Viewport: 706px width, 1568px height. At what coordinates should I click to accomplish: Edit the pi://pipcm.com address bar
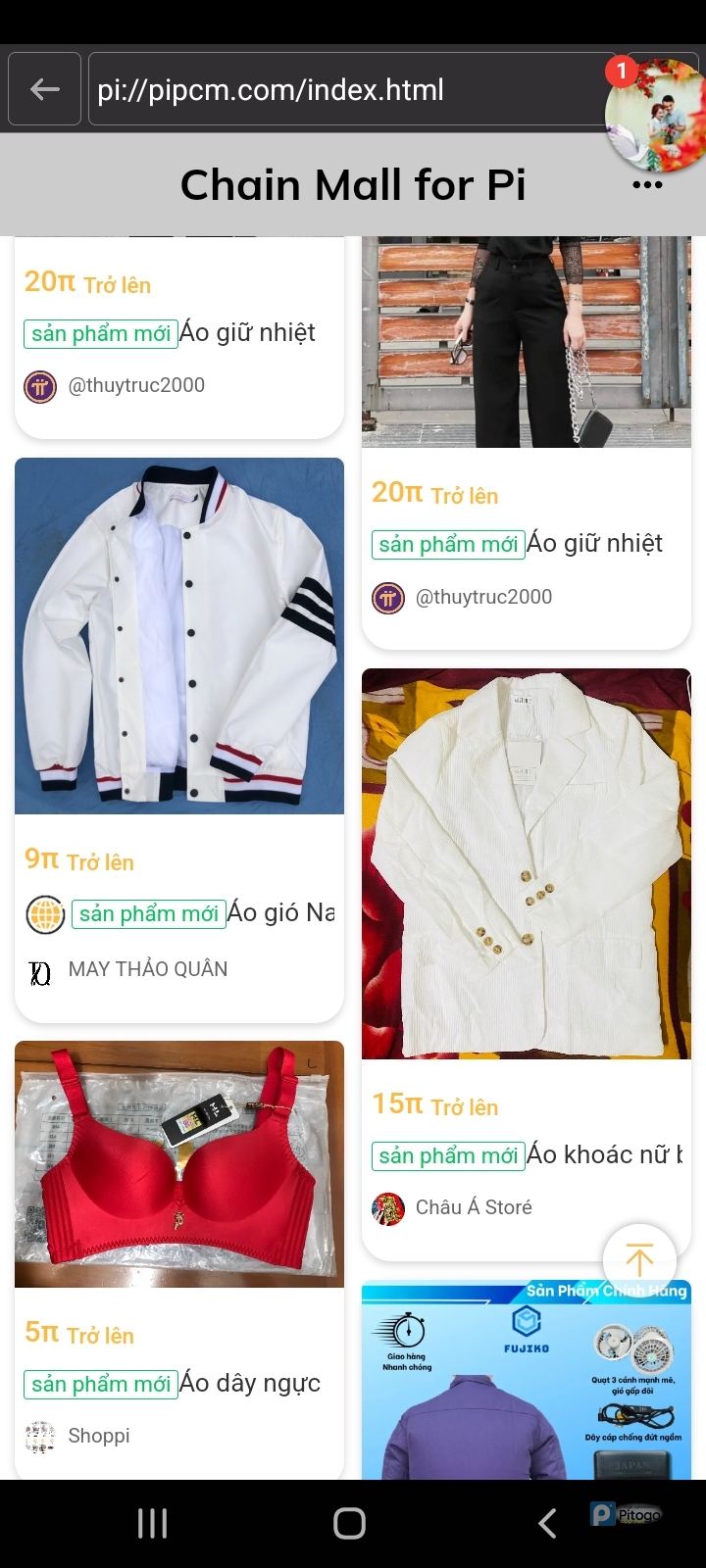(343, 90)
